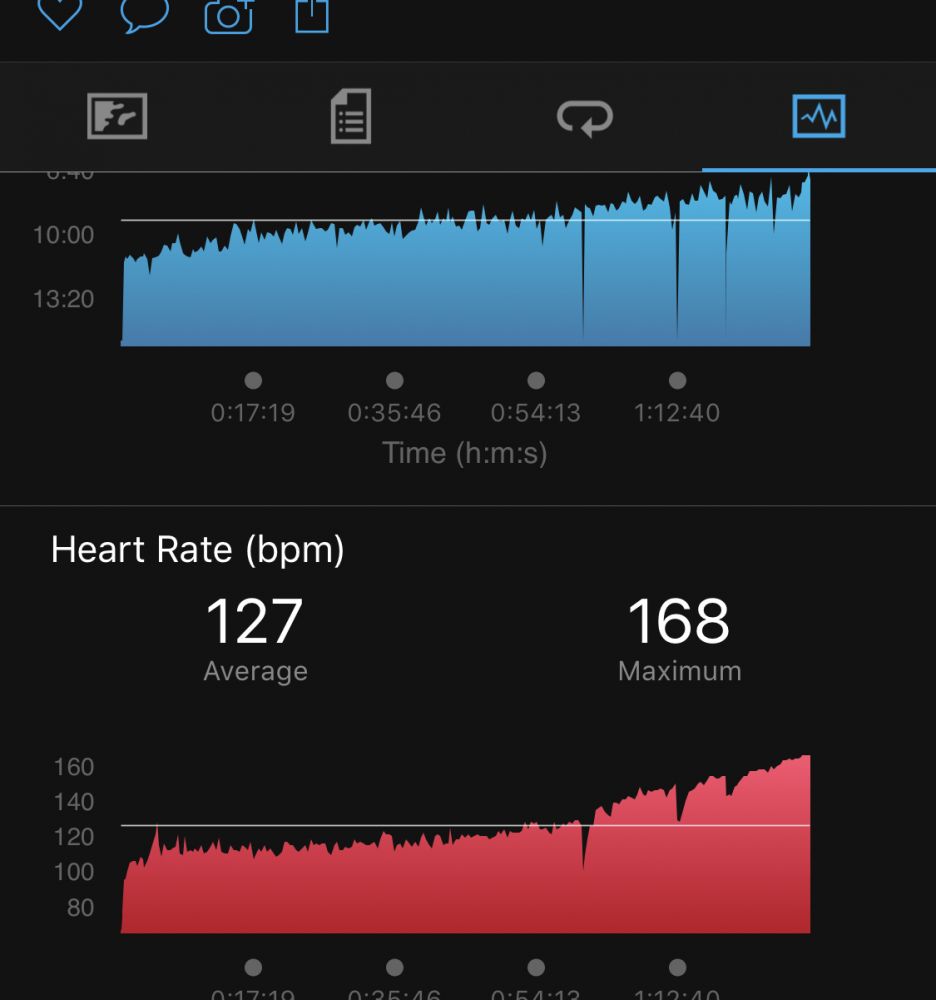Switch to the map overview tab
This screenshot has height=1000, width=936.
click(x=117, y=116)
